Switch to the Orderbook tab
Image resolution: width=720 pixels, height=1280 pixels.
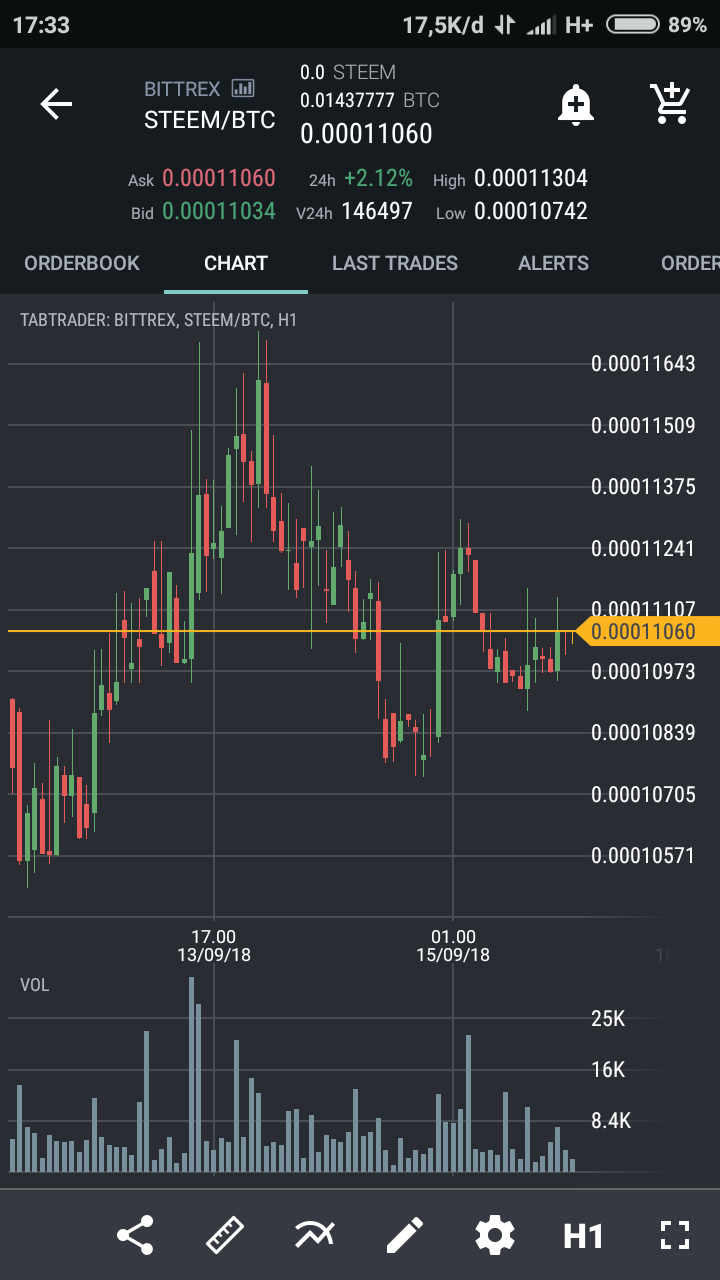tap(82, 264)
